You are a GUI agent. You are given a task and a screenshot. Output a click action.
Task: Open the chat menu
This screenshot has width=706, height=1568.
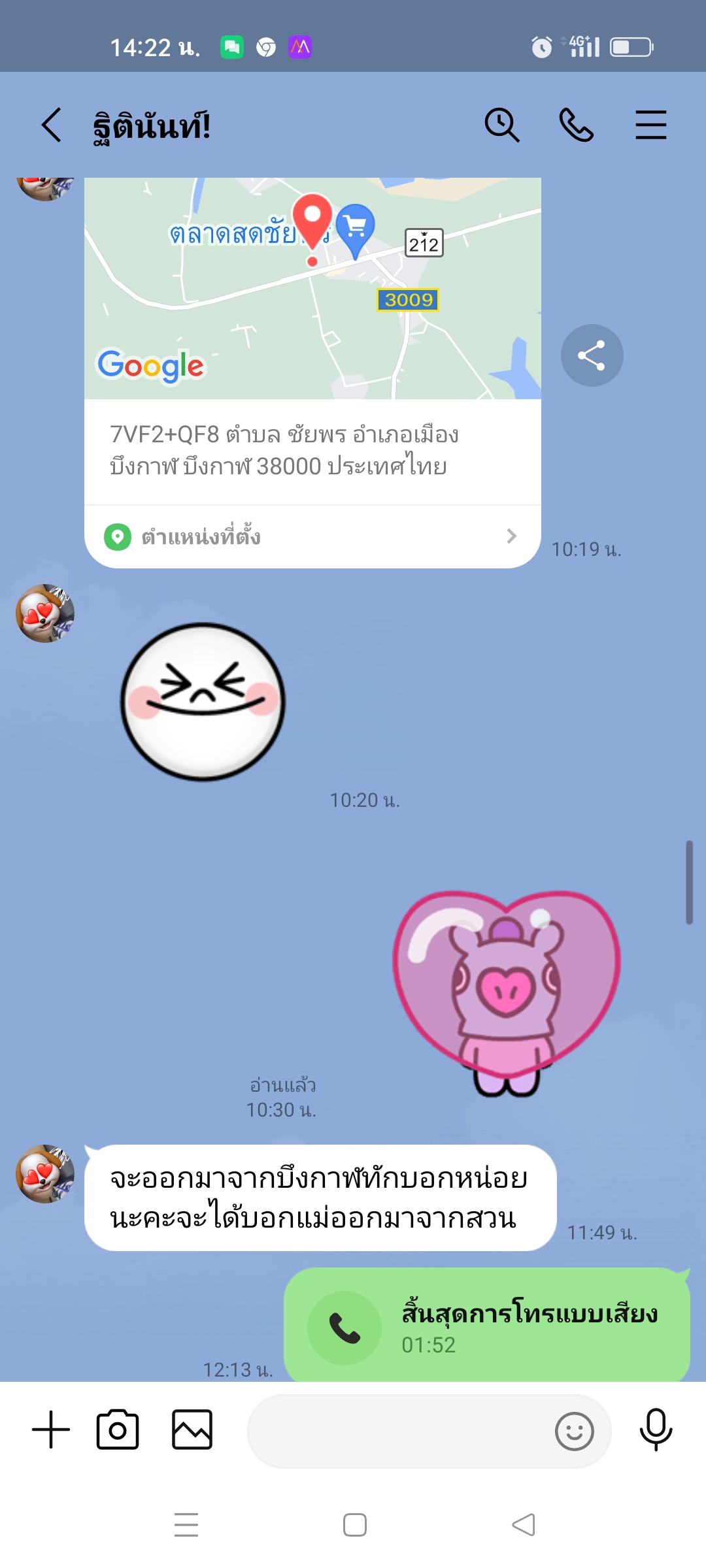point(650,125)
